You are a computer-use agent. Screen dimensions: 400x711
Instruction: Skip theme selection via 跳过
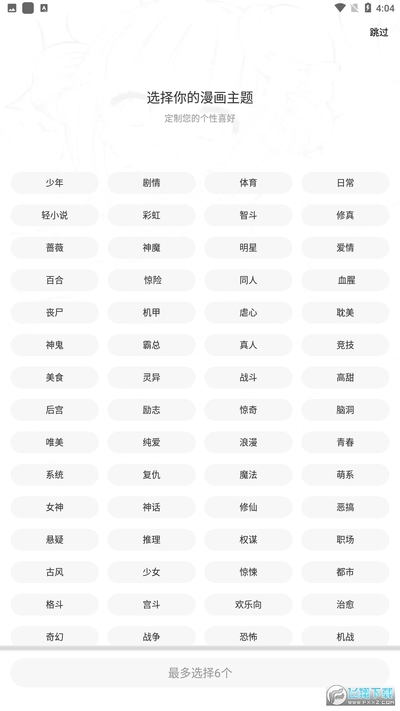(379, 32)
